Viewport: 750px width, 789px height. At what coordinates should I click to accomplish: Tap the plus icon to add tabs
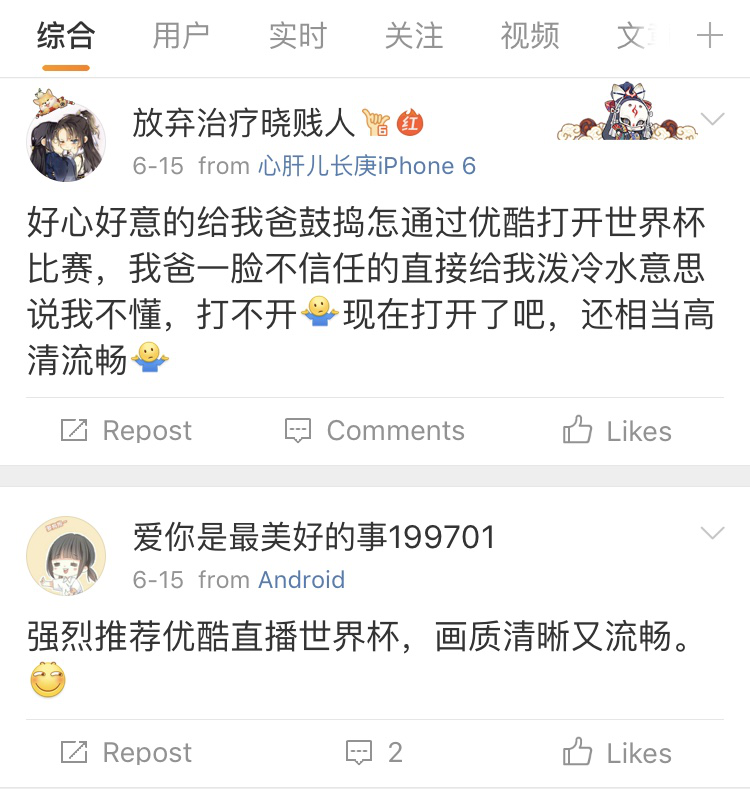[x=710, y=37]
